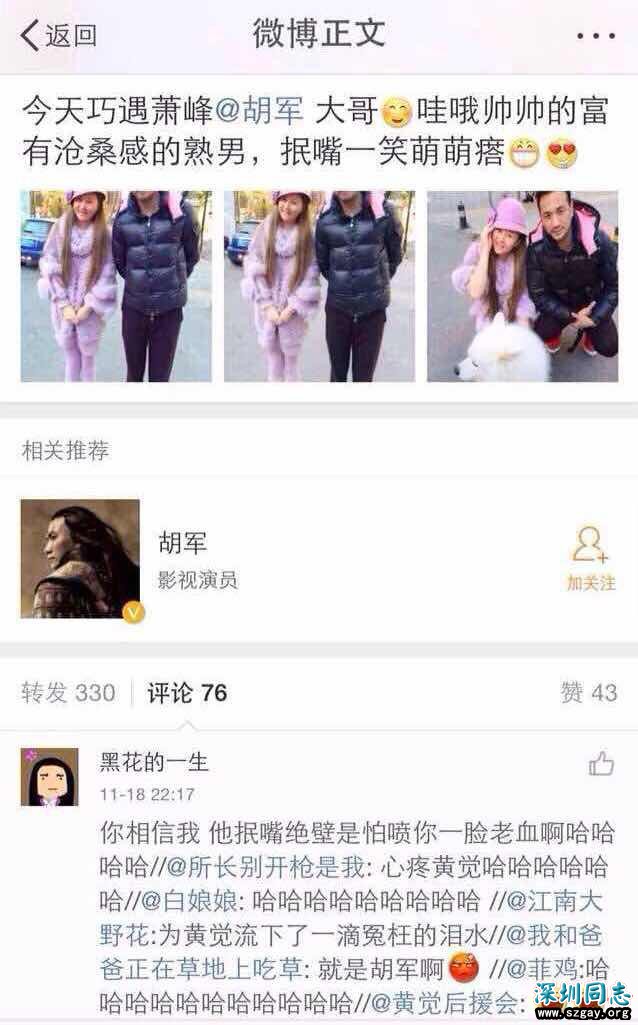
Task: Switch to the 评论 76 tab
Action: pos(187,692)
